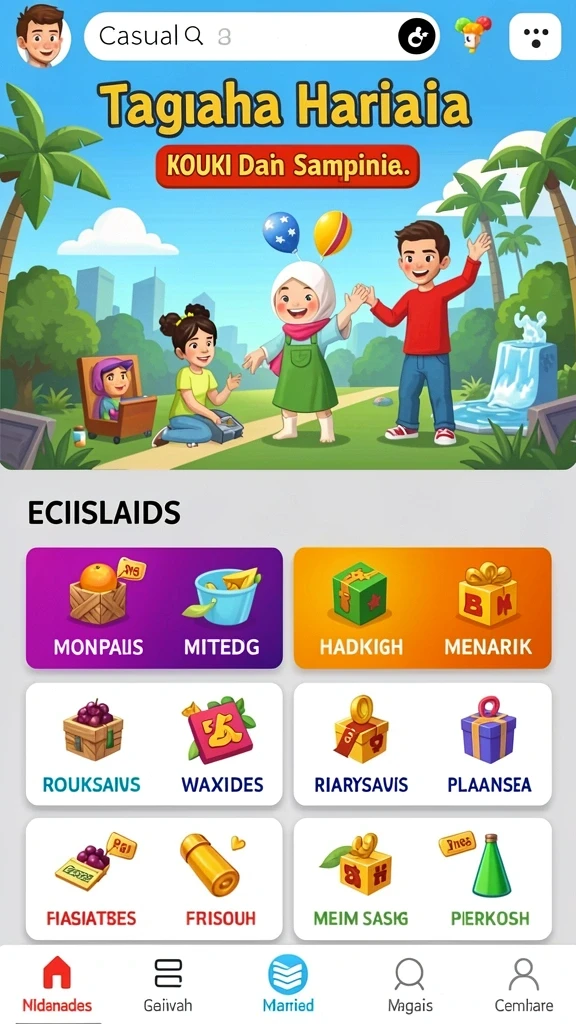Image resolution: width=576 pixels, height=1024 pixels.
Task: Tap the KOUKI Dan Sampinie button
Action: coord(287,167)
